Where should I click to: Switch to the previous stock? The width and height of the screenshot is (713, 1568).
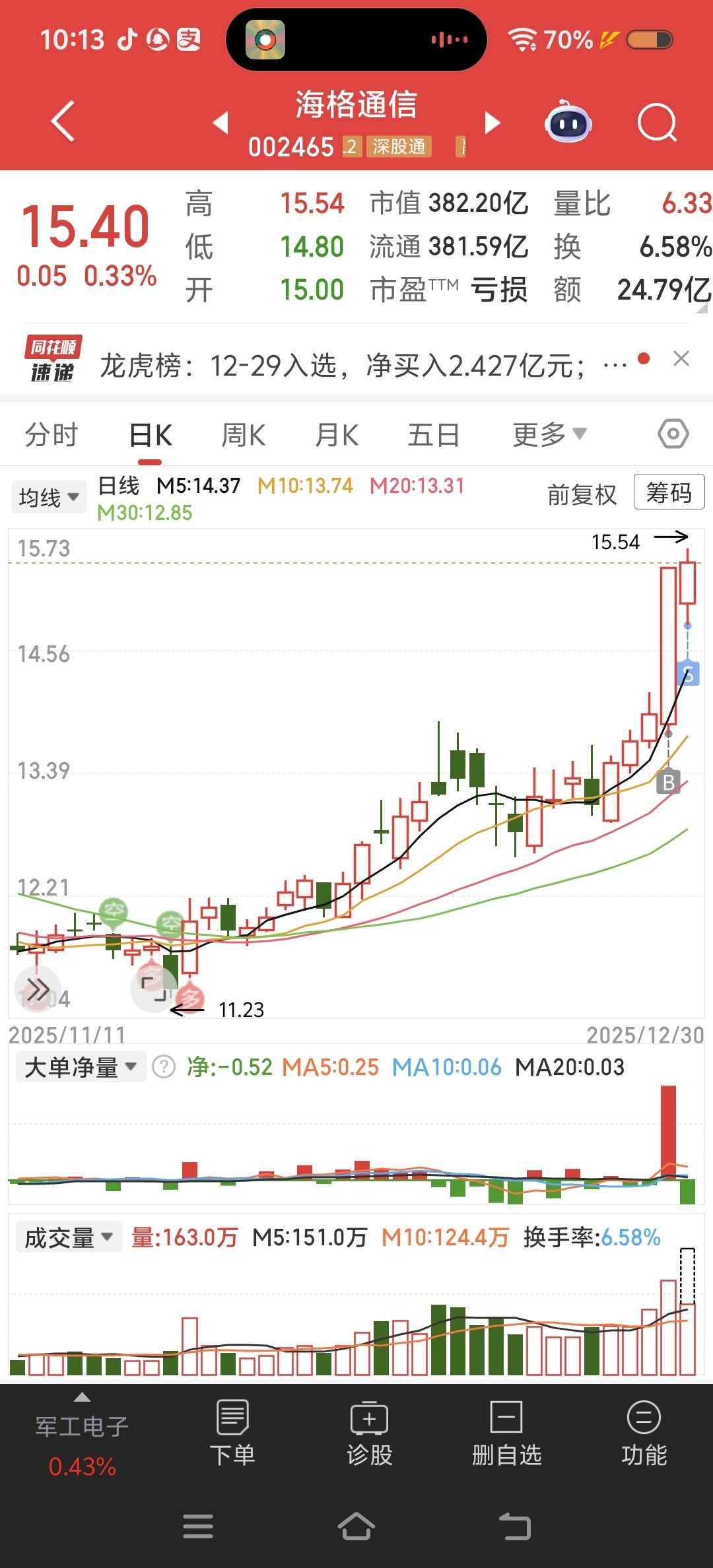pos(221,122)
